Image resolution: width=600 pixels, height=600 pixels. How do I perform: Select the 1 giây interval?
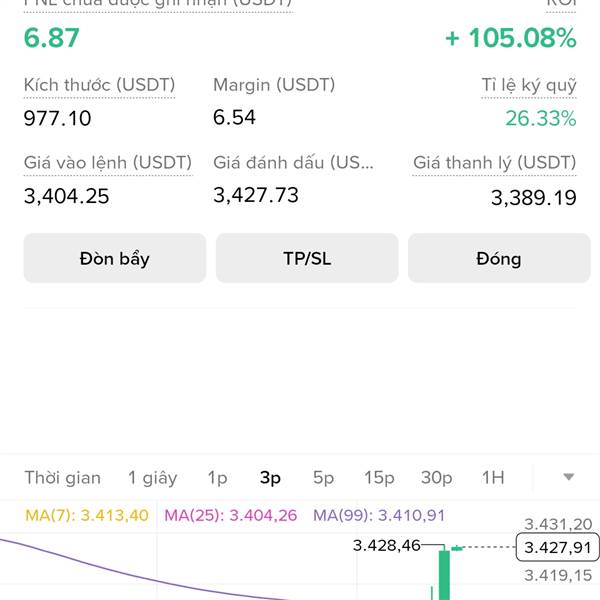[x=153, y=478]
